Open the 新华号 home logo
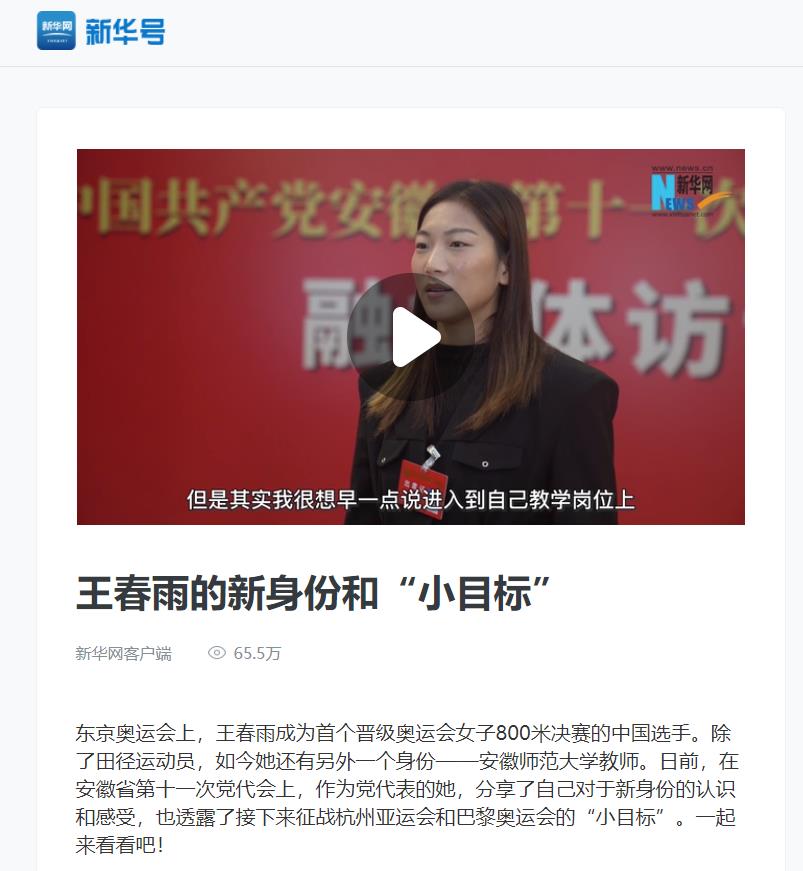The height and width of the screenshot is (871, 803). point(101,31)
